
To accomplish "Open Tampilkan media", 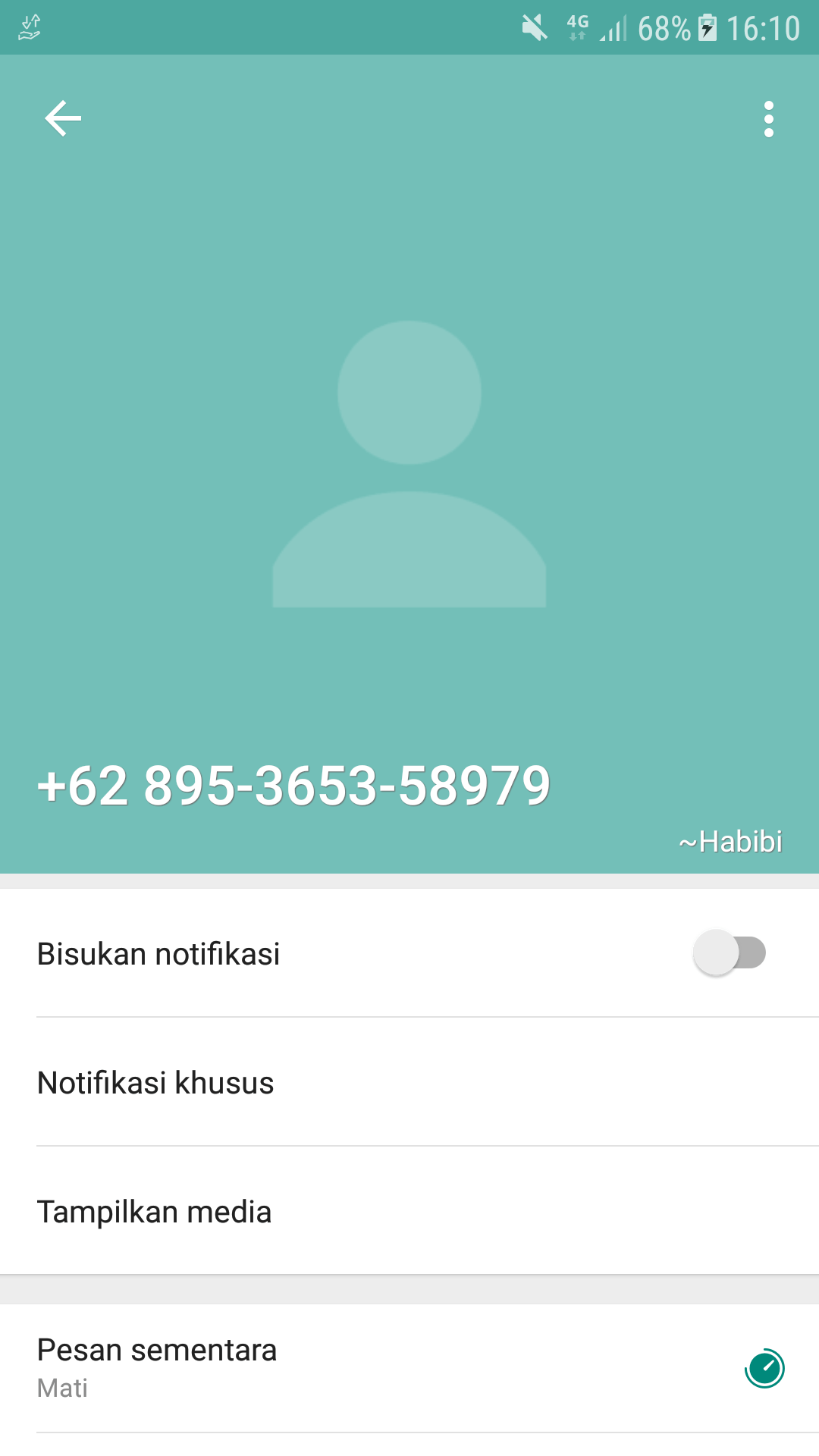I will 154,1211.
